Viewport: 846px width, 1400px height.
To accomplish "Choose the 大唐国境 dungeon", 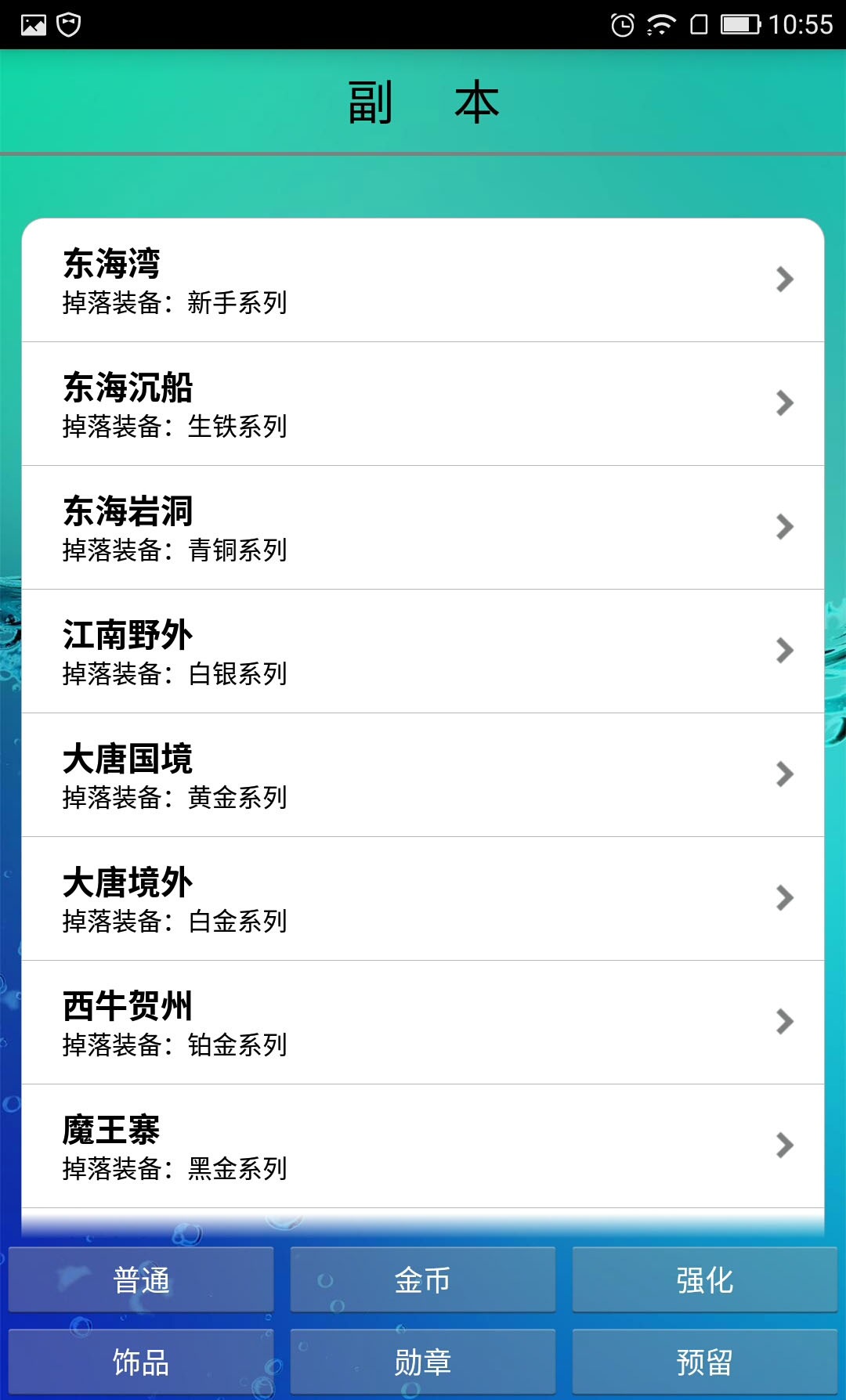I will pyautogui.click(x=423, y=775).
